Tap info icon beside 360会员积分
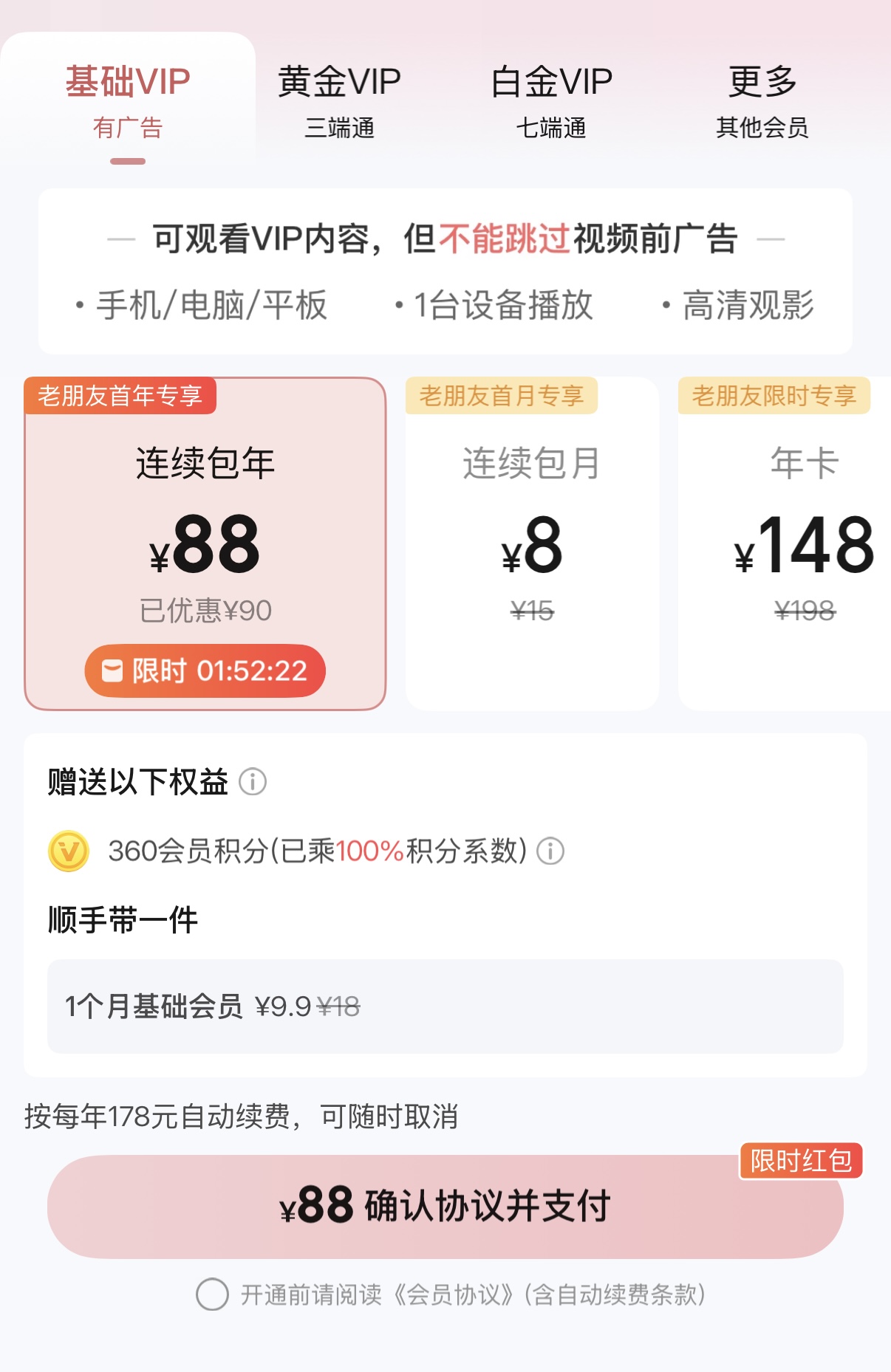Image resolution: width=891 pixels, height=1372 pixels. (550, 851)
